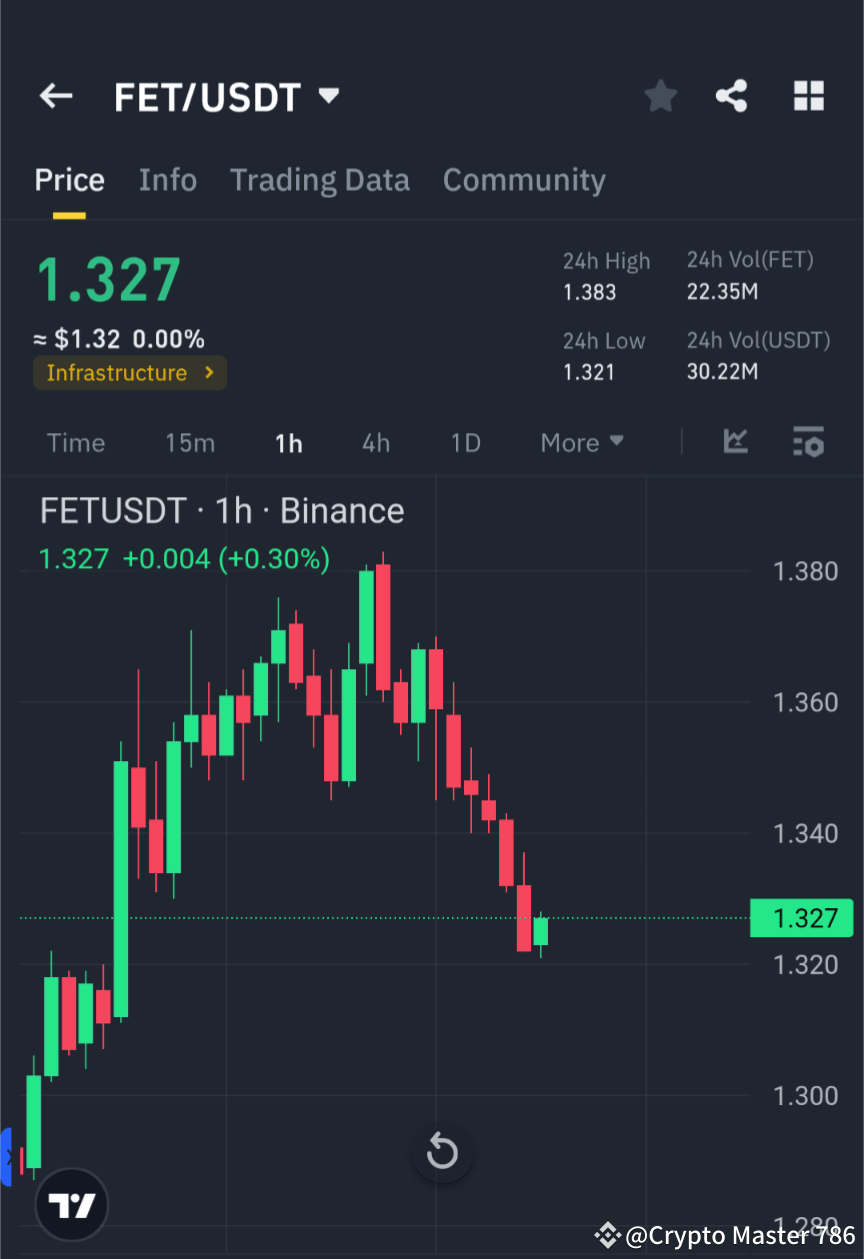This screenshot has width=864, height=1259.
Task: Switch chart to 1D timeframe
Action: coord(465,442)
